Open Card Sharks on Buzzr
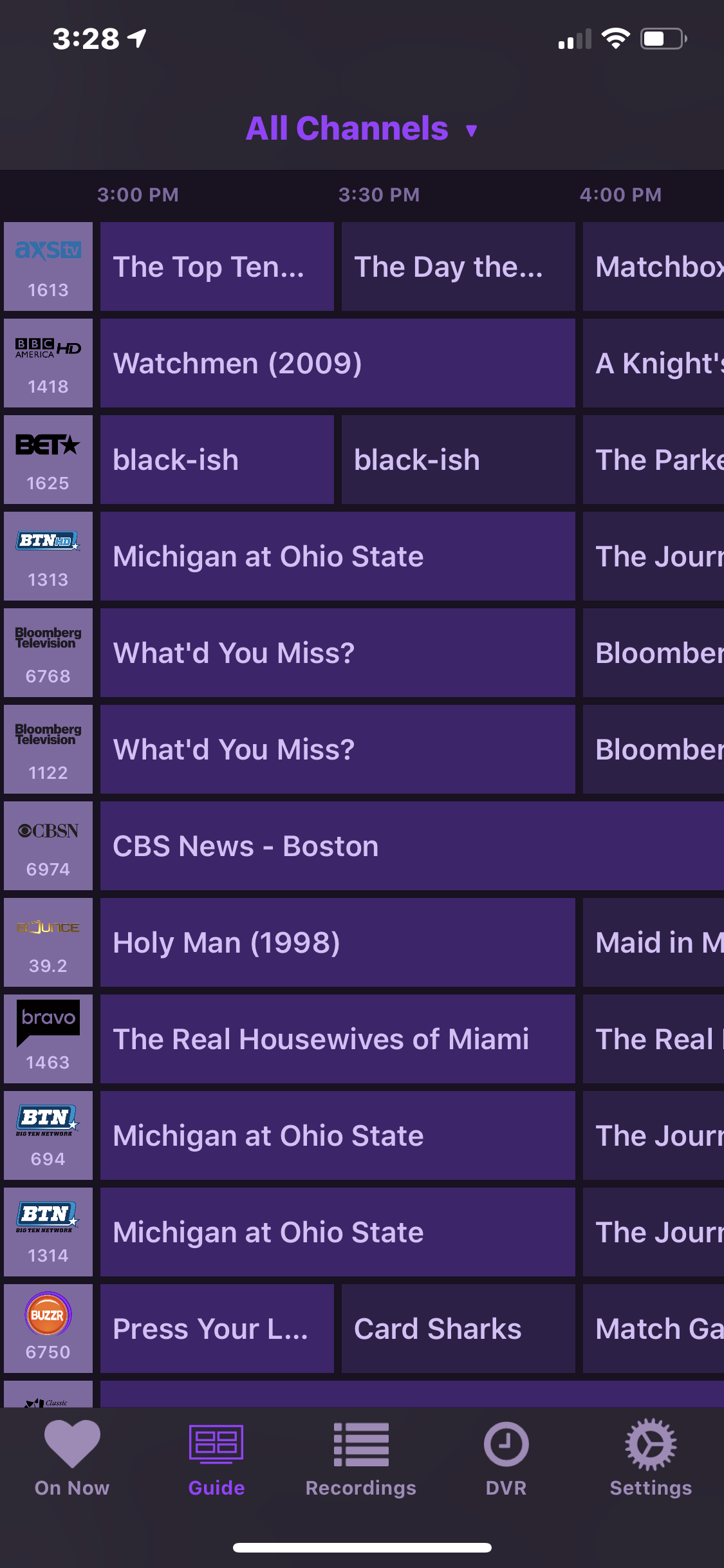The height and width of the screenshot is (1568, 724). (x=458, y=1329)
